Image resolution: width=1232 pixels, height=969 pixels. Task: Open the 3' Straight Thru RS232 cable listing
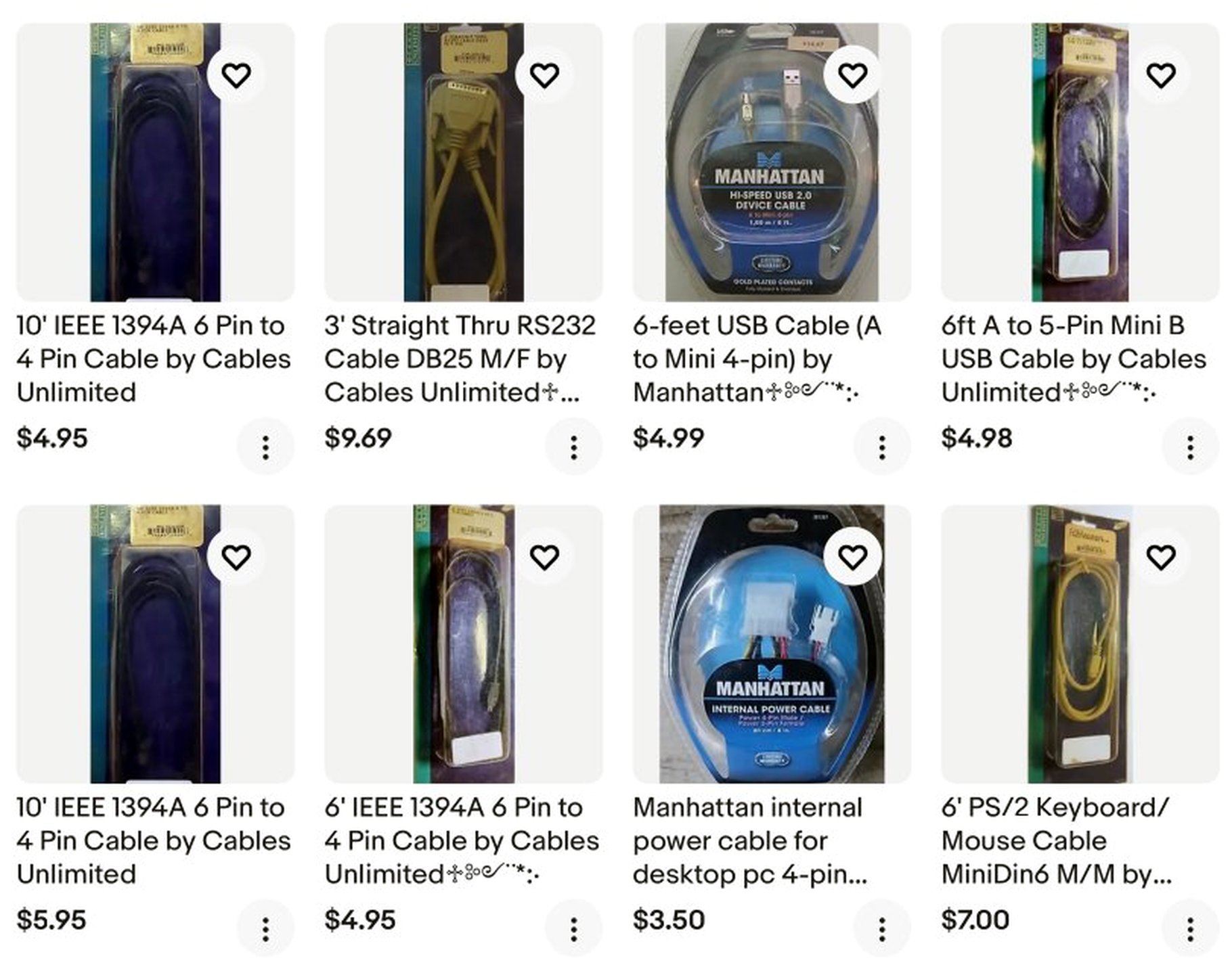[x=460, y=359]
